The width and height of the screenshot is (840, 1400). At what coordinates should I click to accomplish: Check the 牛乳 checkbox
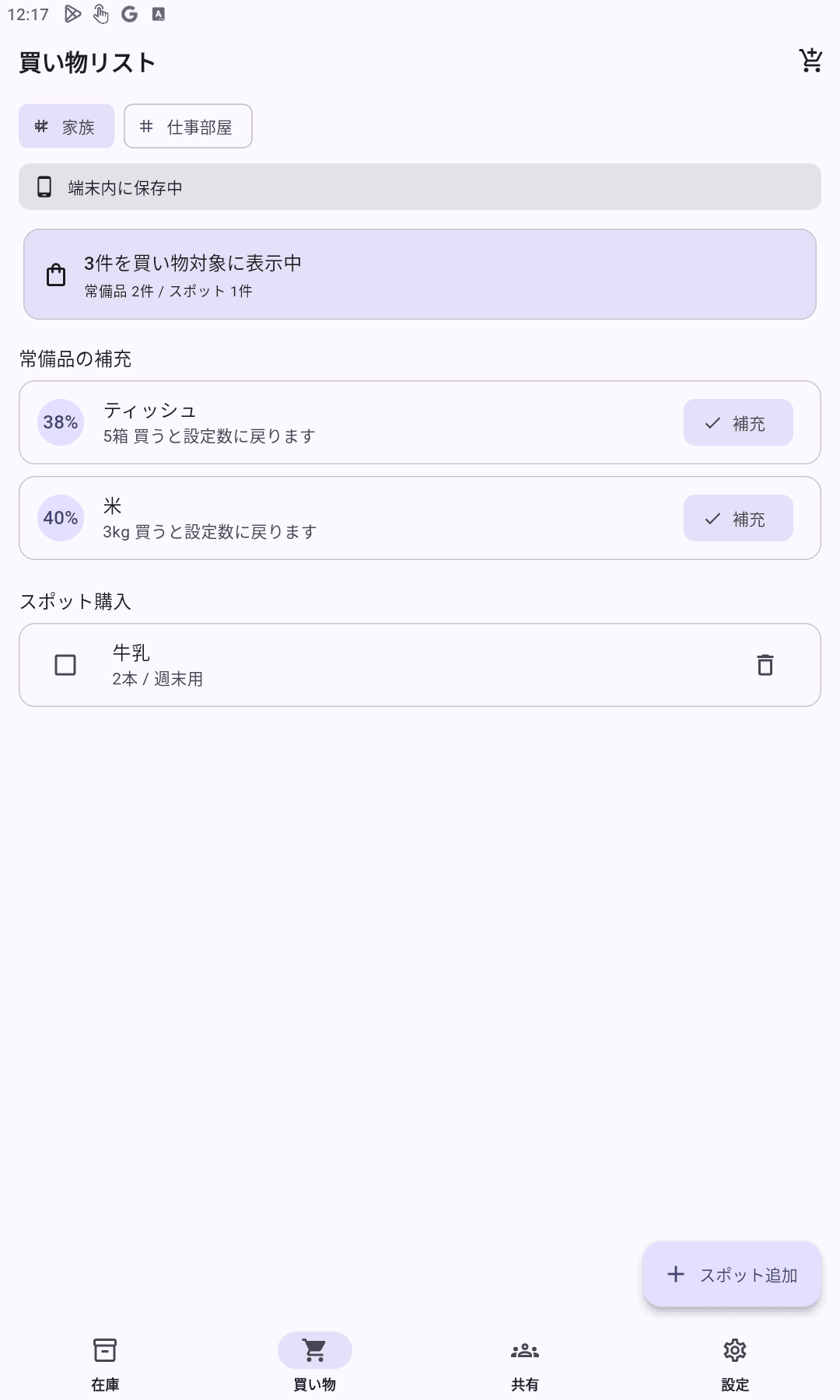(65, 665)
